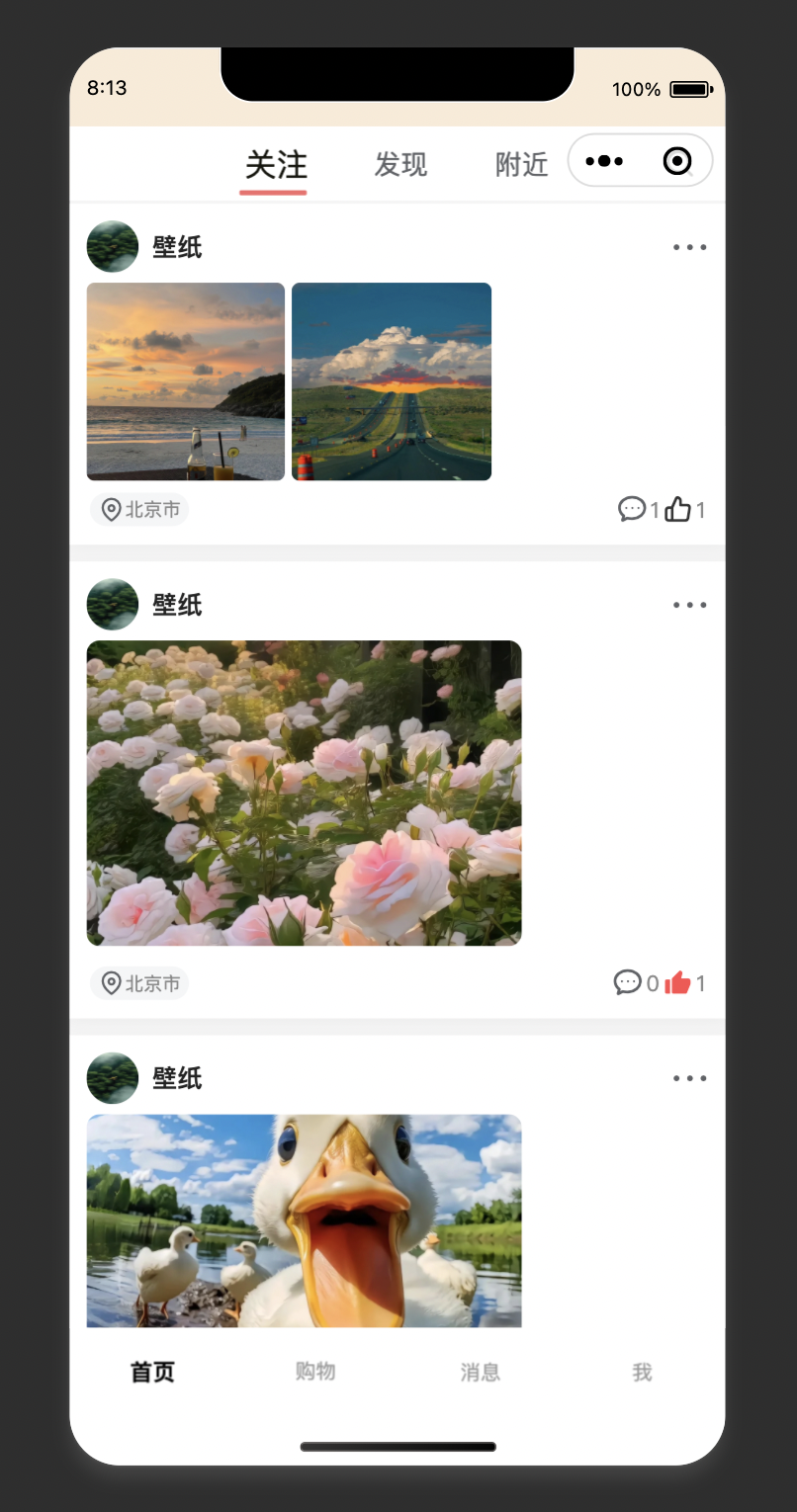Open the mini program capsule menu dots
Viewport: 797px width, 1512px height.
pos(604,161)
